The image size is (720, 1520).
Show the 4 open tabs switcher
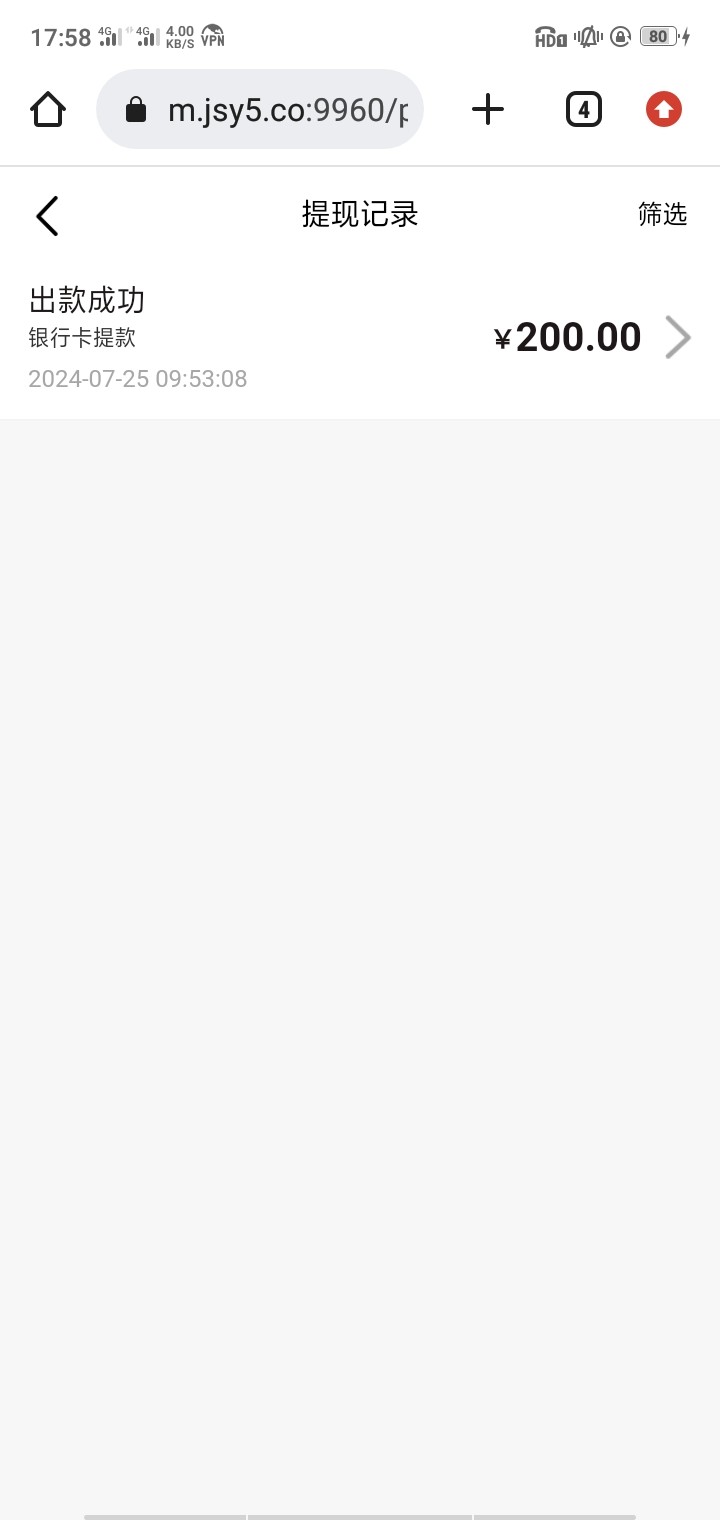click(584, 109)
